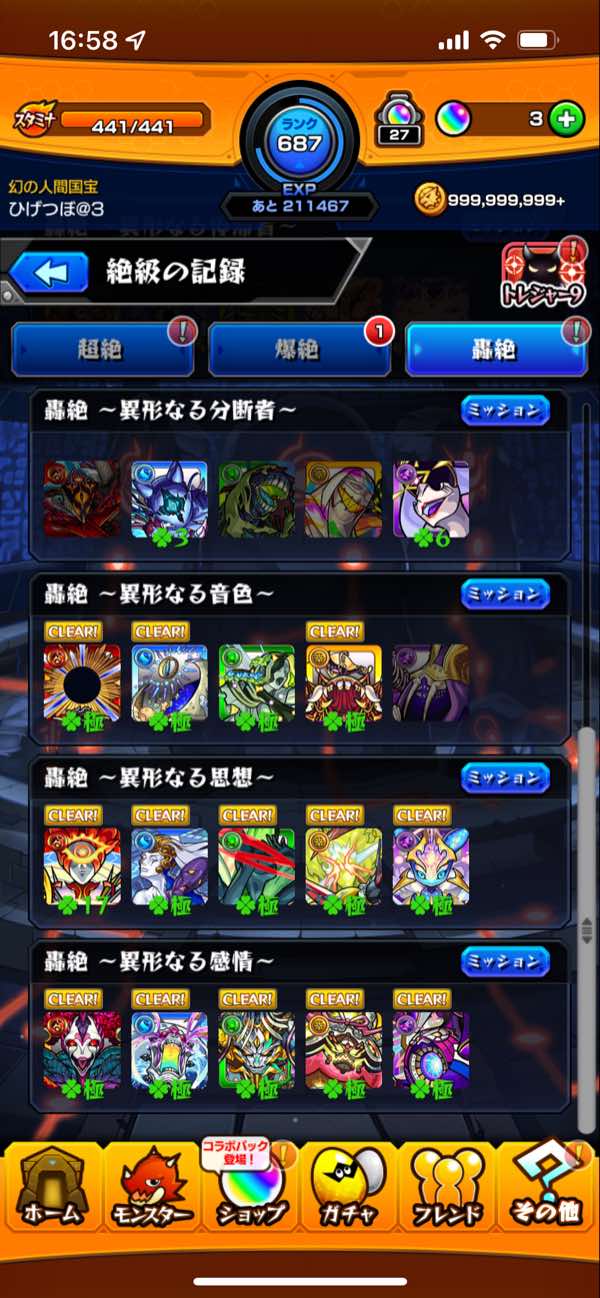
Task: Tap the first monster in 異形なる思想
Action: pos(82,866)
